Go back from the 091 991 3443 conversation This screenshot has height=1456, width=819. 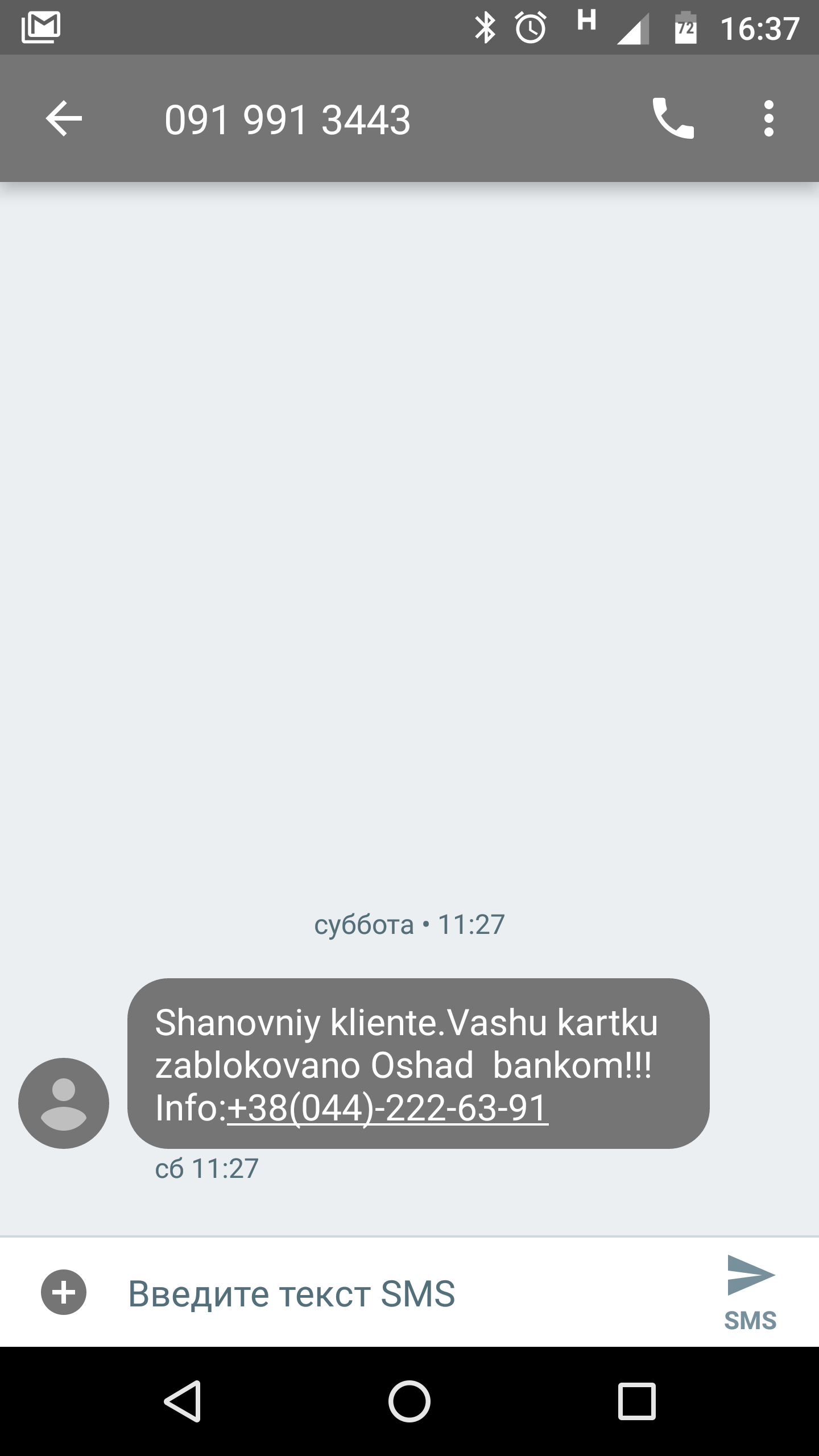pos(64,118)
